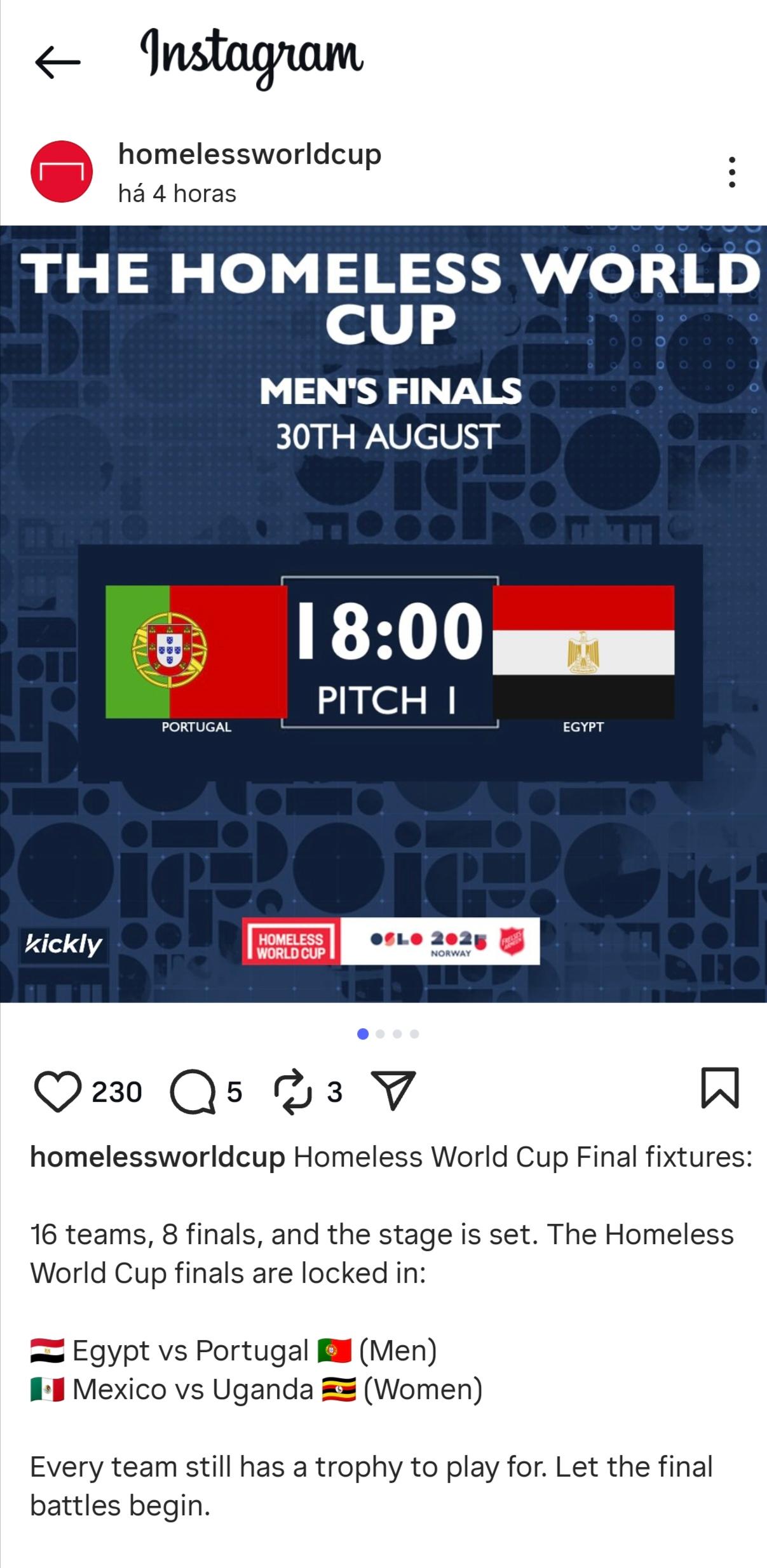Open comments on this post
Screen dimensions: 767x1568
pyautogui.click(x=193, y=1091)
